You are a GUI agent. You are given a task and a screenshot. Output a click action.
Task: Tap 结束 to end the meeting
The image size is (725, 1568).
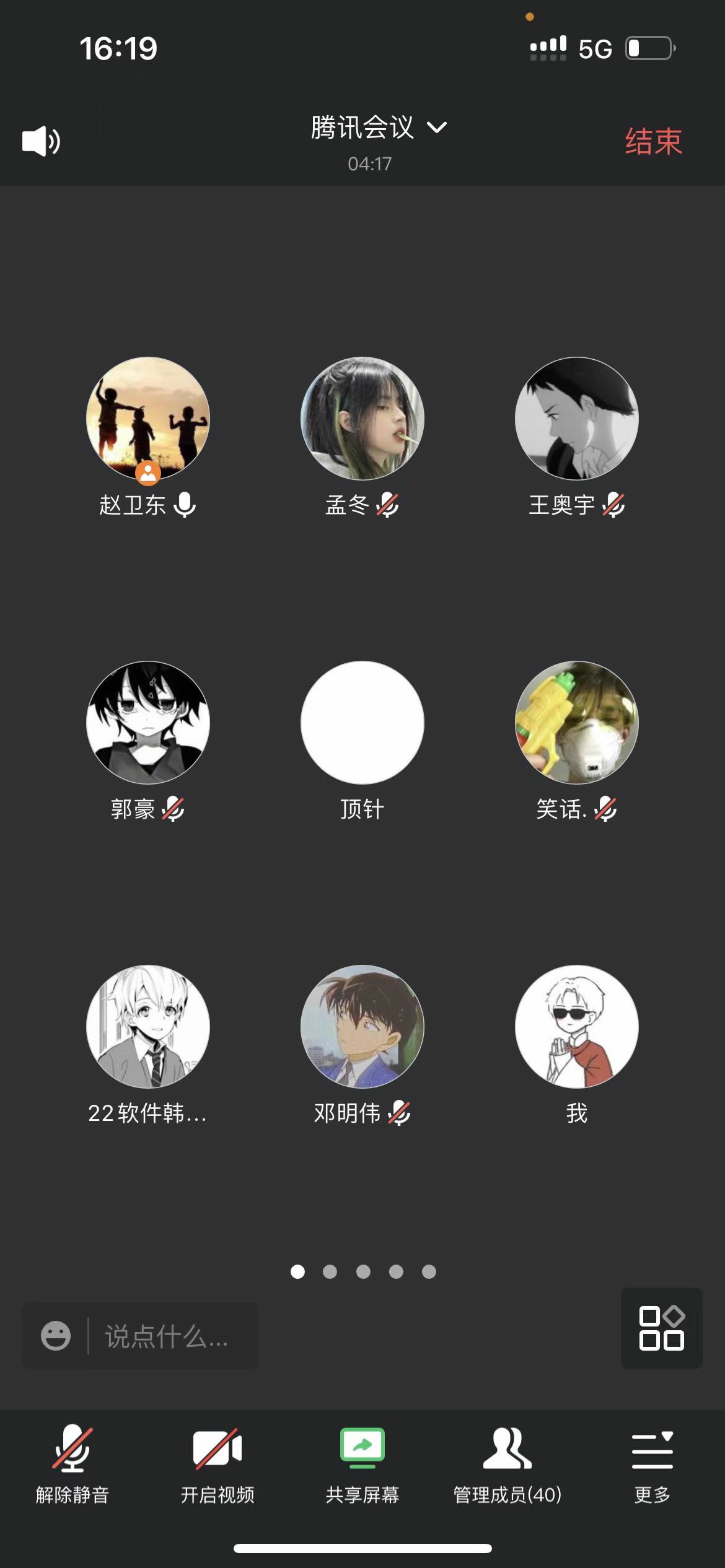653,141
